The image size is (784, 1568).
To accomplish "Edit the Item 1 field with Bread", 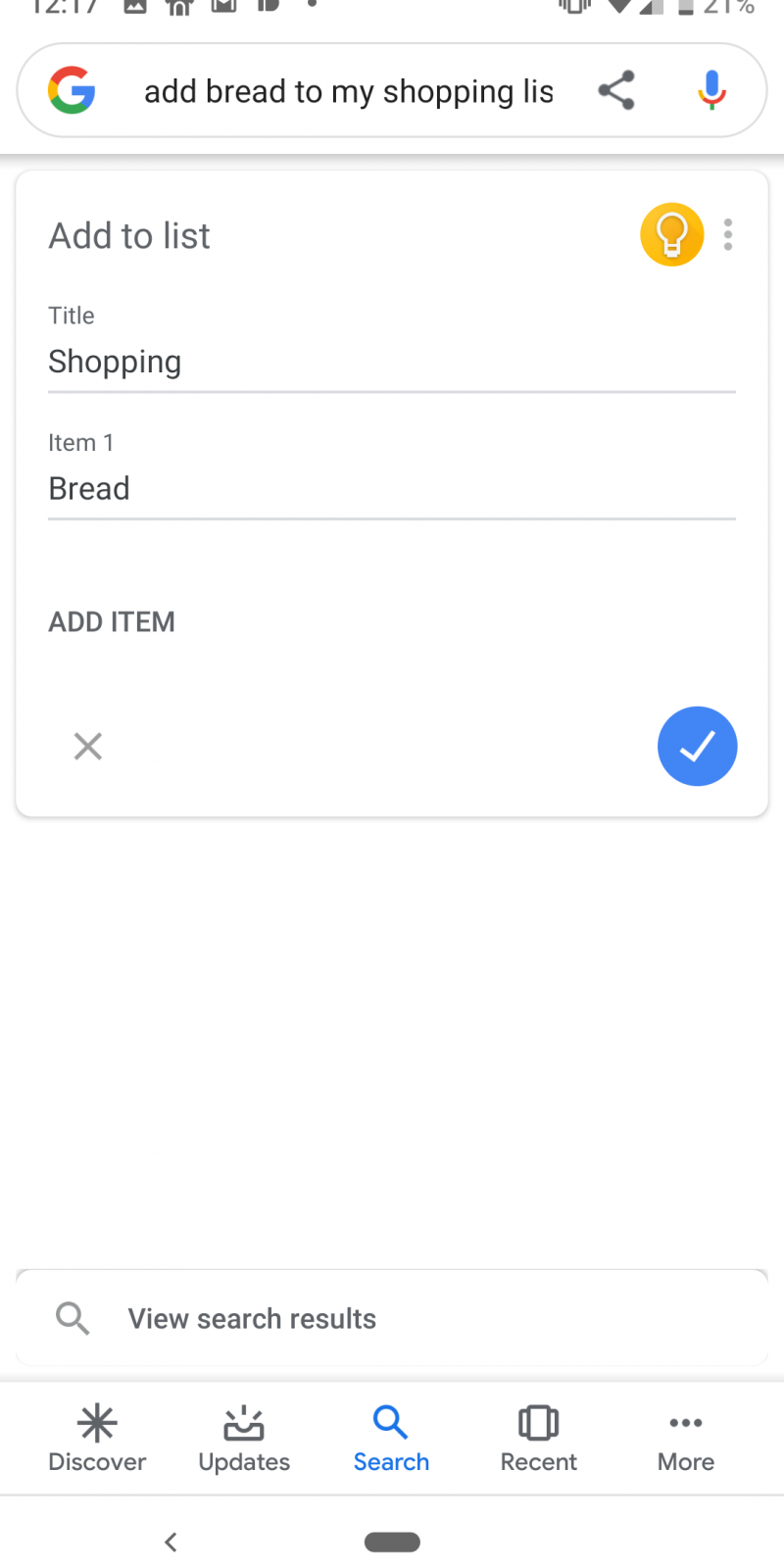I will pyautogui.click(x=391, y=489).
